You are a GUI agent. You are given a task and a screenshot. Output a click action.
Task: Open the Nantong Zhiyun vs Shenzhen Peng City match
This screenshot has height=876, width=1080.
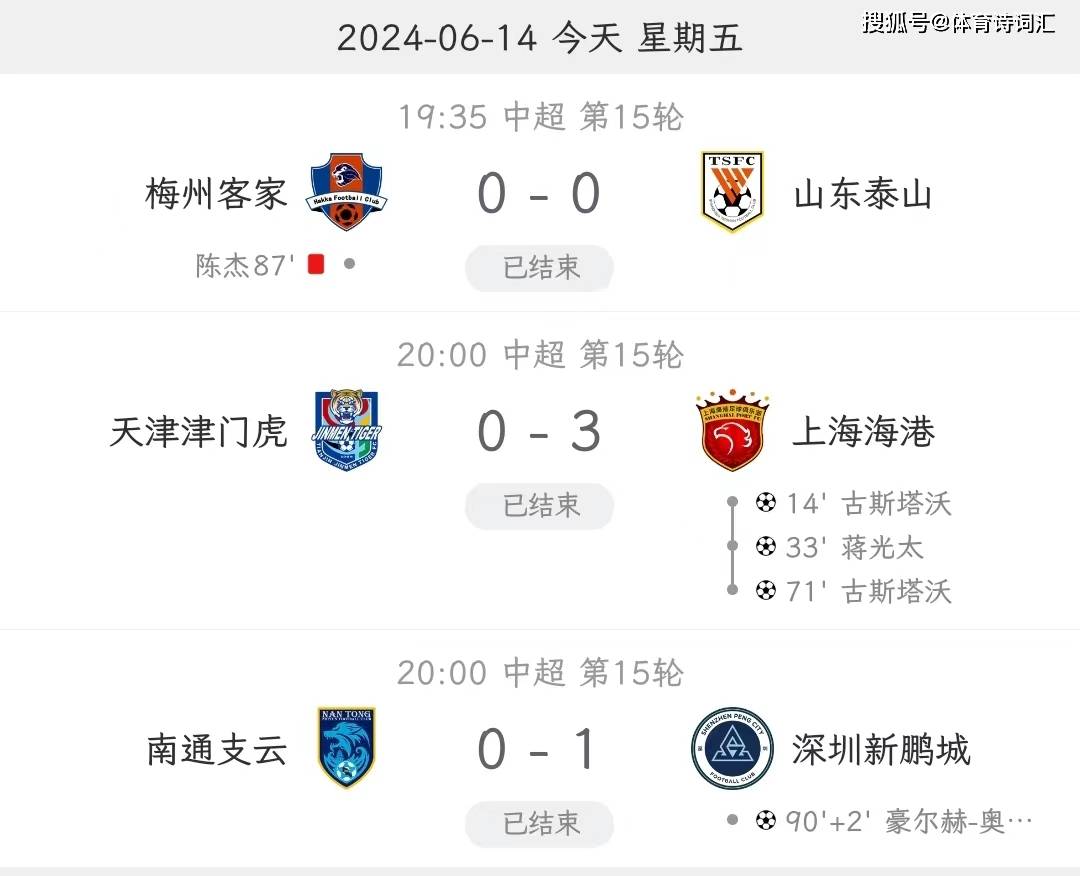540,750
